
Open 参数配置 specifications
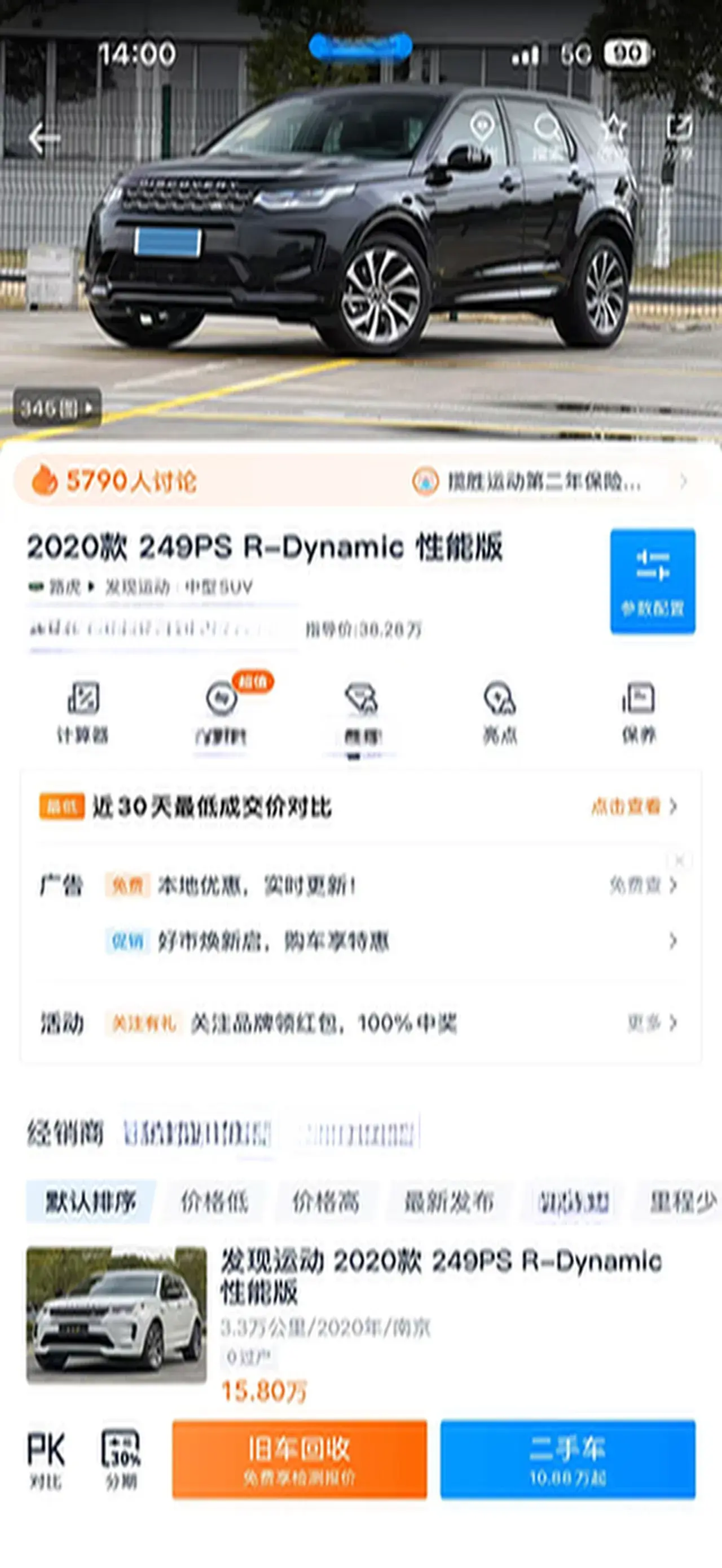(x=652, y=581)
